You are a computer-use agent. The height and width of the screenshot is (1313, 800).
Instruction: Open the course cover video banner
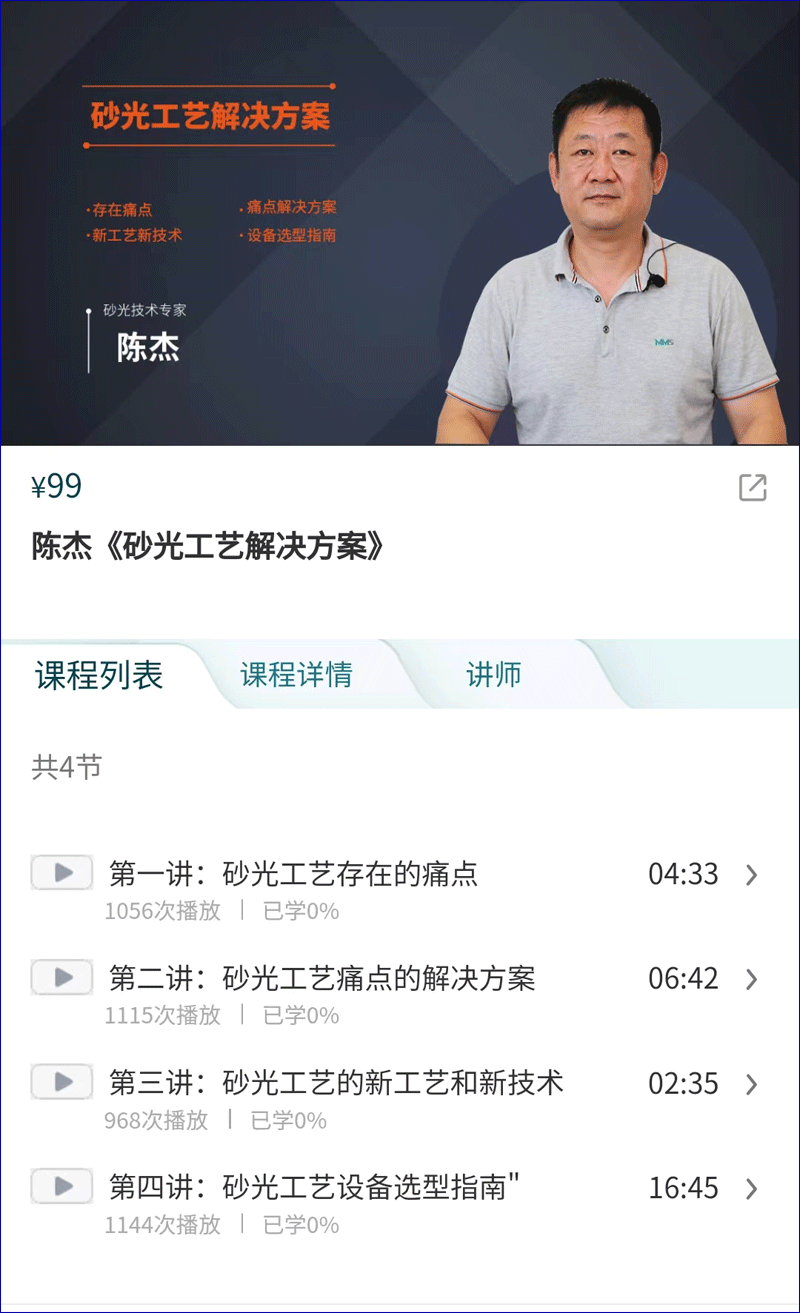pos(400,222)
